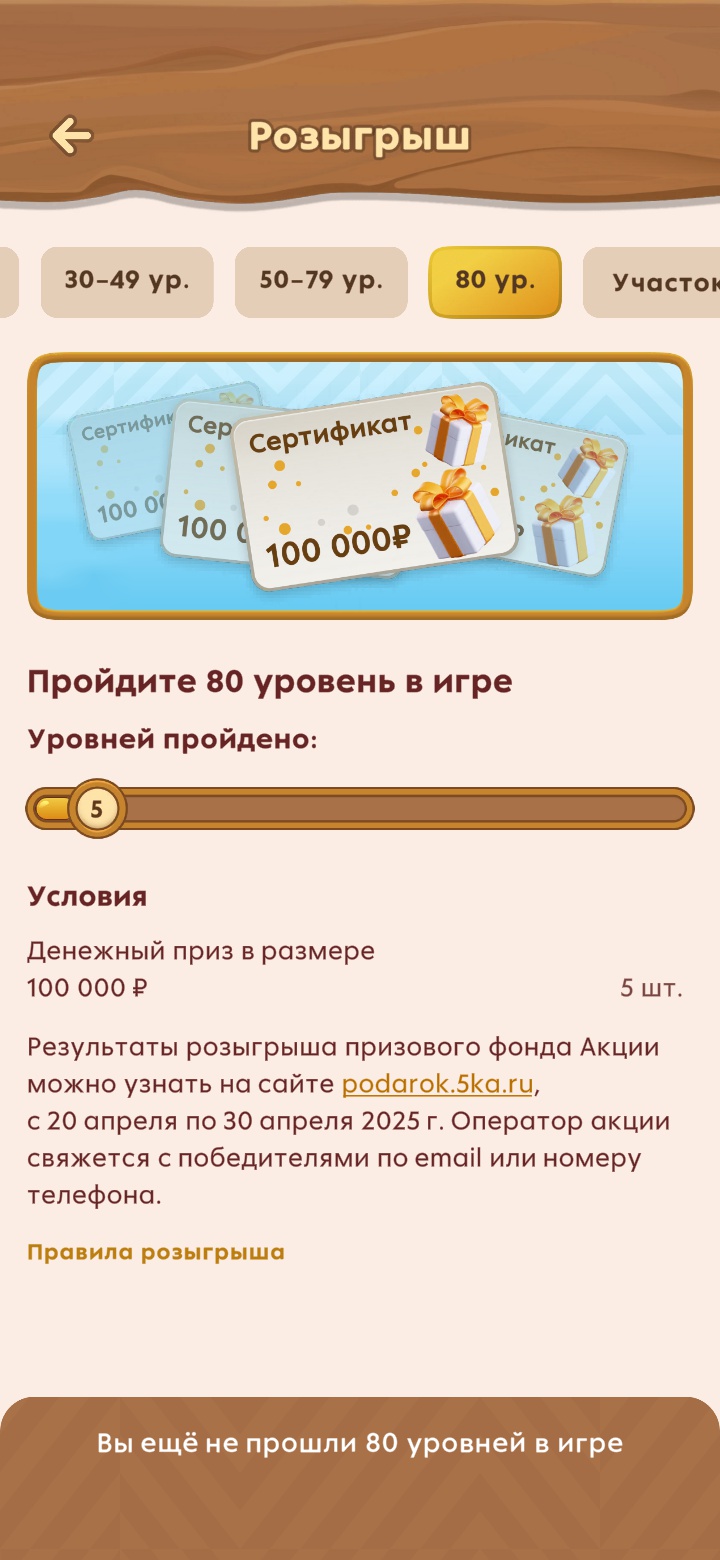Open Правила розыгрыша
Image resolution: width=720 pixels, height=1560 pixels.
pos(156,1252)
